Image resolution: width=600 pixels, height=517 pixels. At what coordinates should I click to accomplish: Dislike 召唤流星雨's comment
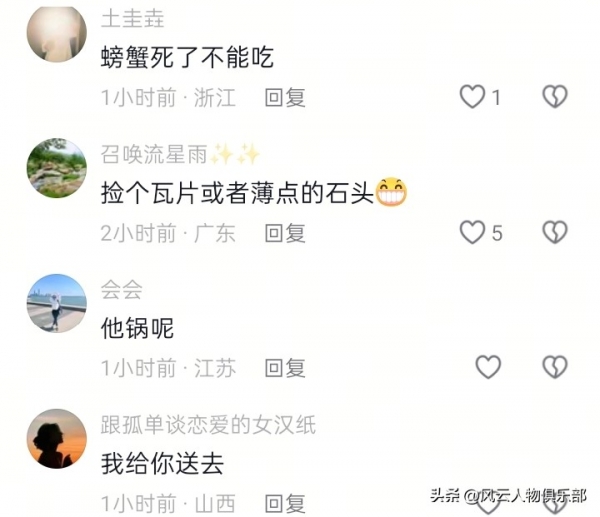[x=554, y=232]
